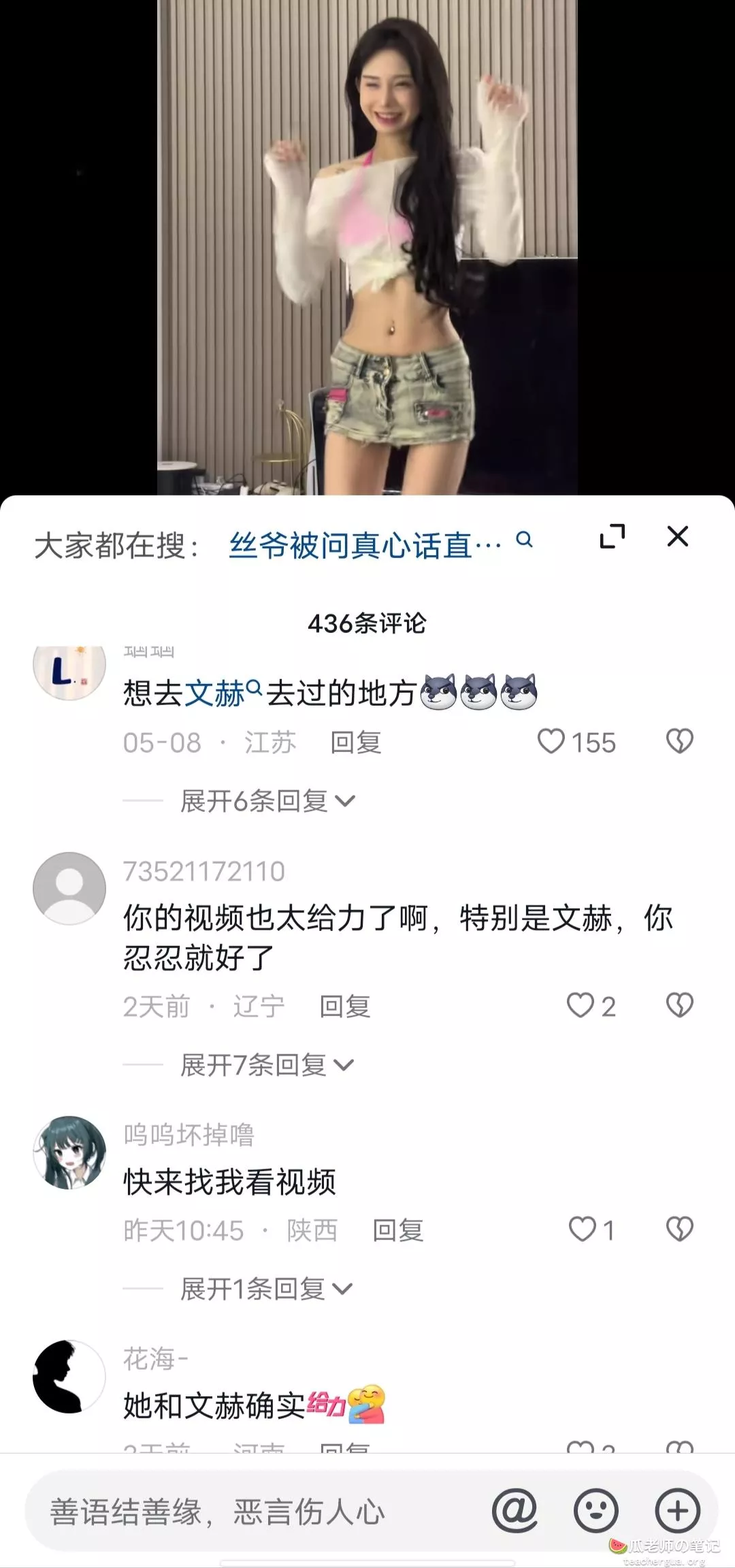The height and width of the screenshot is (1568, 735).
Task: Reply to 呜呜坏掉噜's comment
Action: coord(398,1230)
